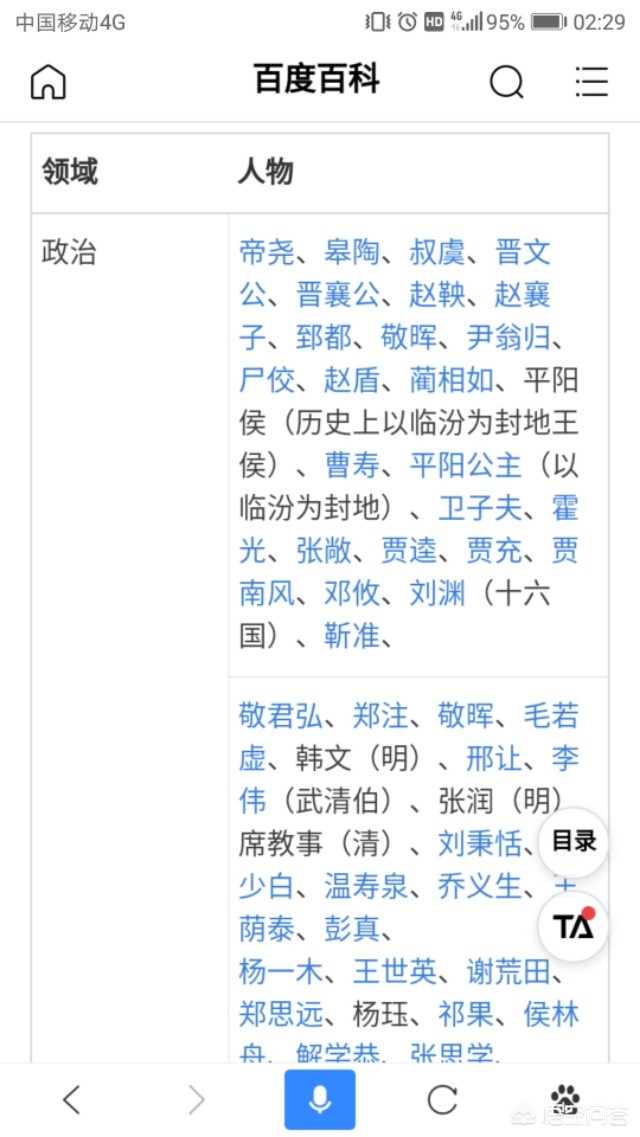Open the 目录 floating button
The image size is (640, 1137).
point(573,842)
